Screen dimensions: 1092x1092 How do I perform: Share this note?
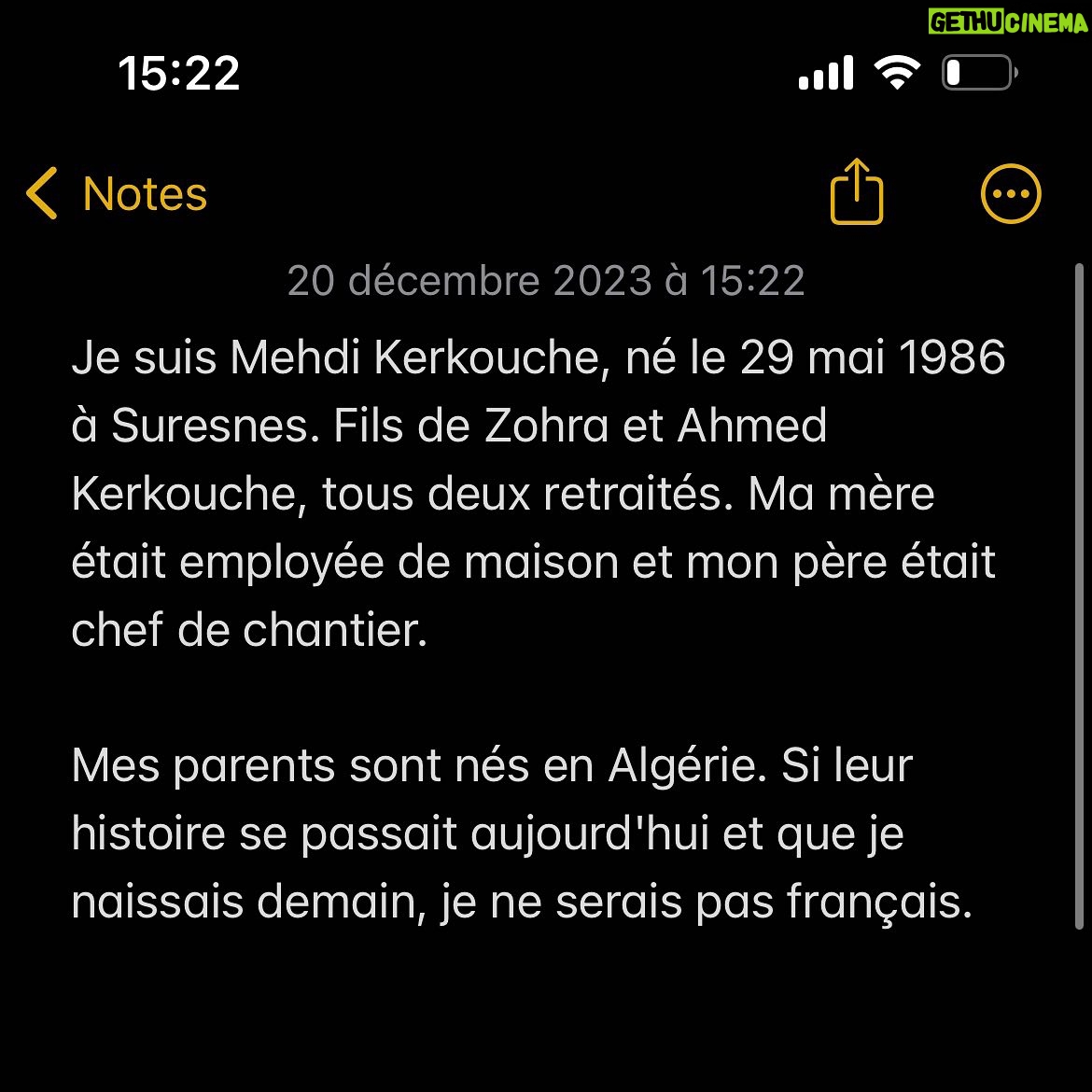pyautogui.click(x=856, y=192)
